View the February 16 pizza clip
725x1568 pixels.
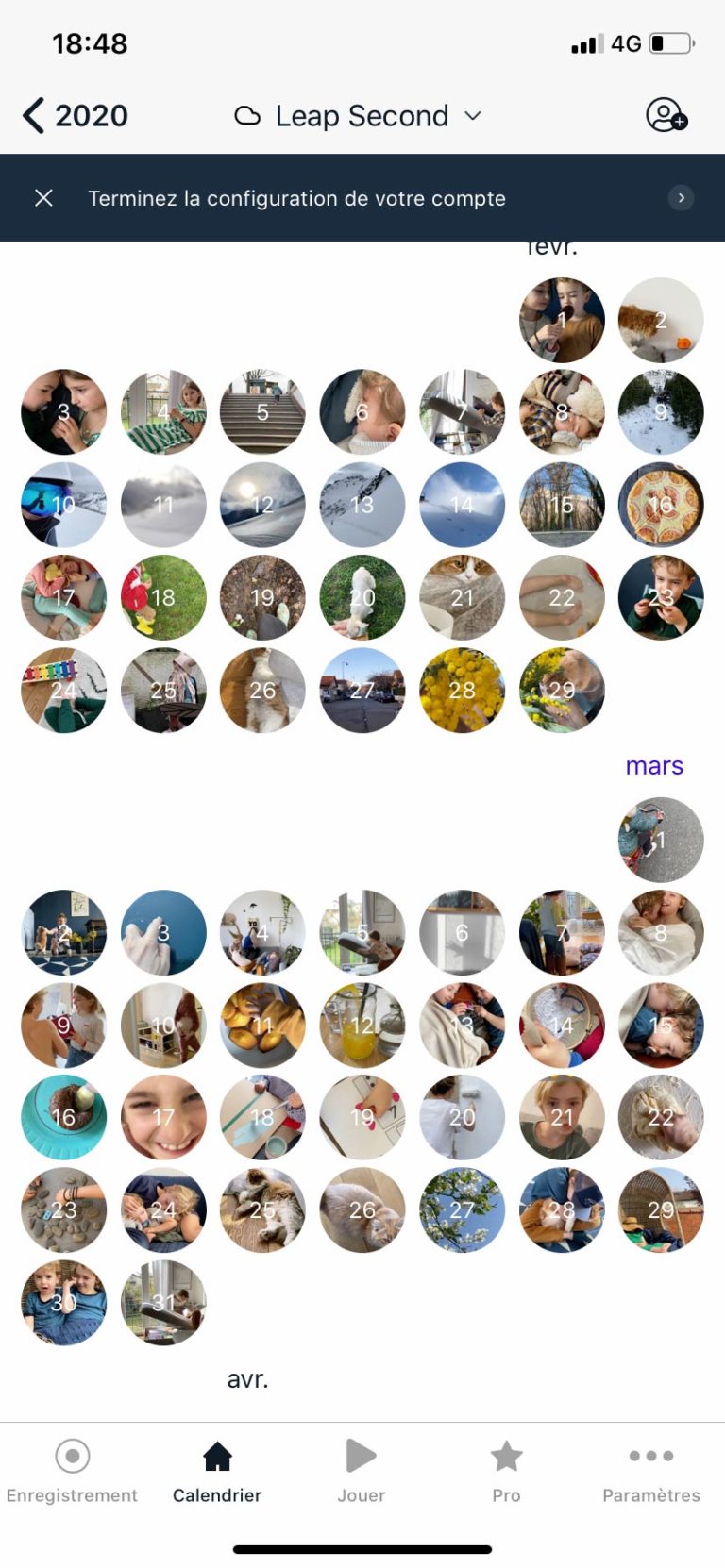(x=661, y=506)
